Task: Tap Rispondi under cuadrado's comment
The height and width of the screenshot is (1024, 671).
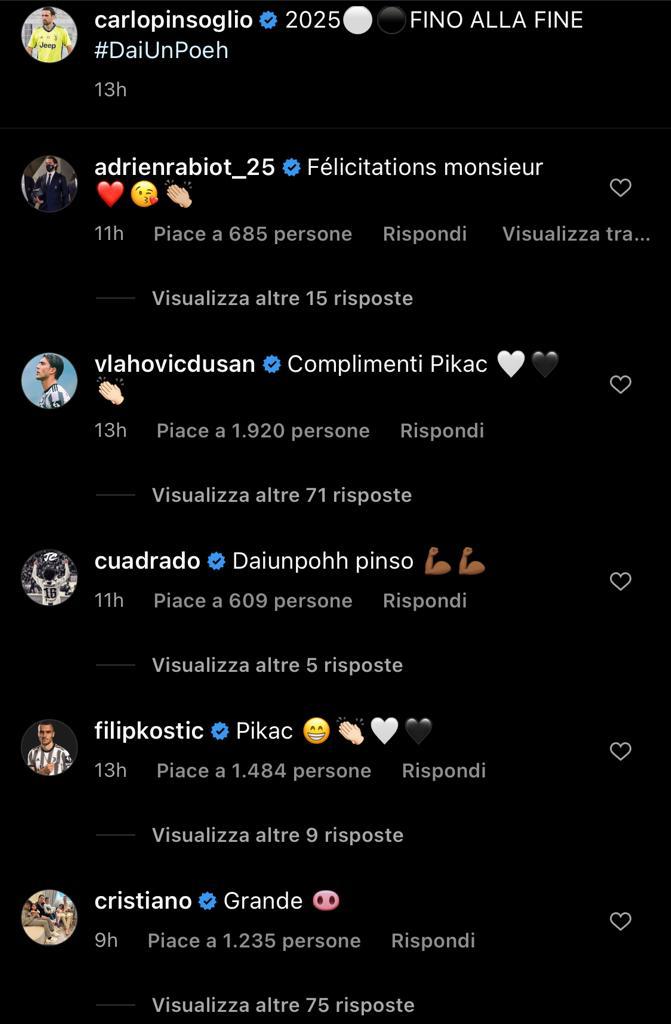Action: point(424,601)
